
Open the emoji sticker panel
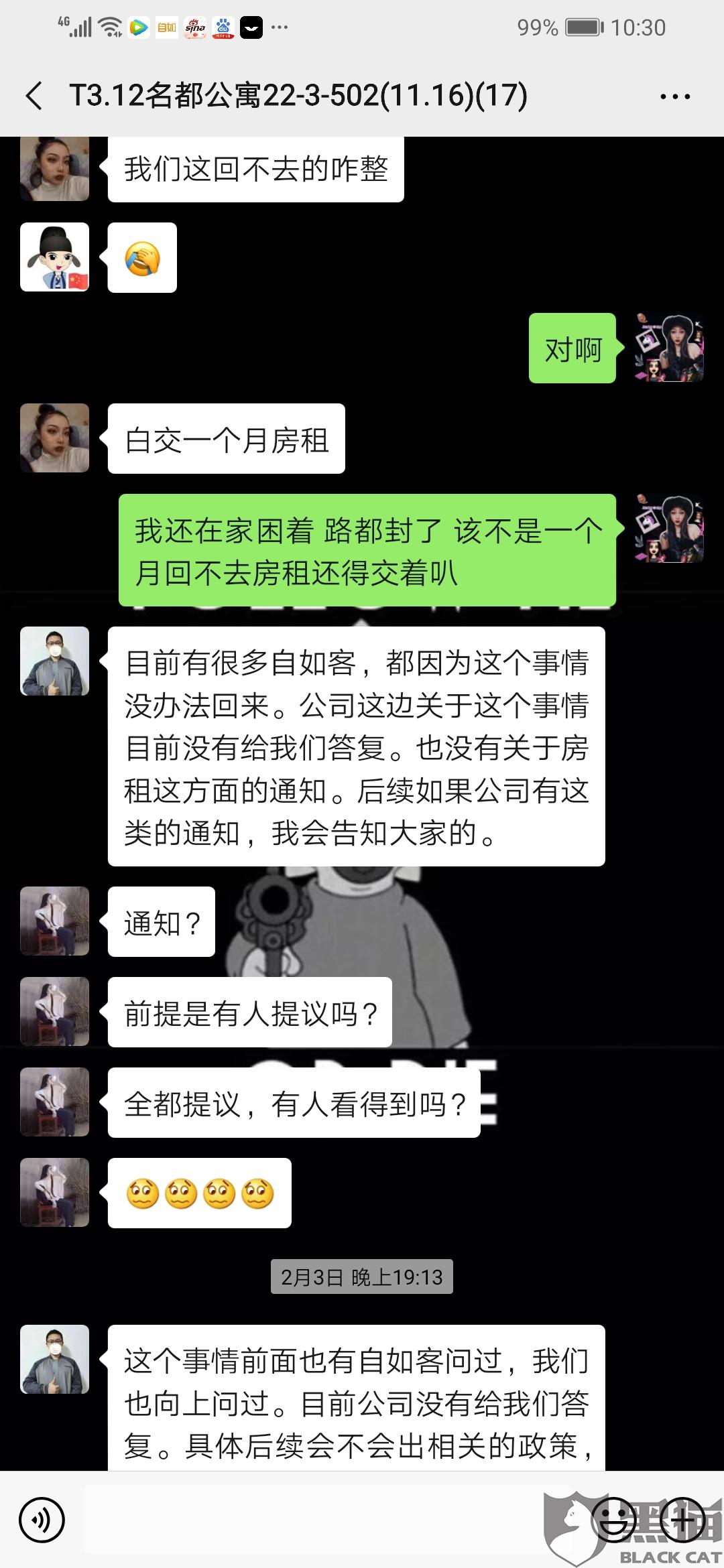(x=613, y=1520)
